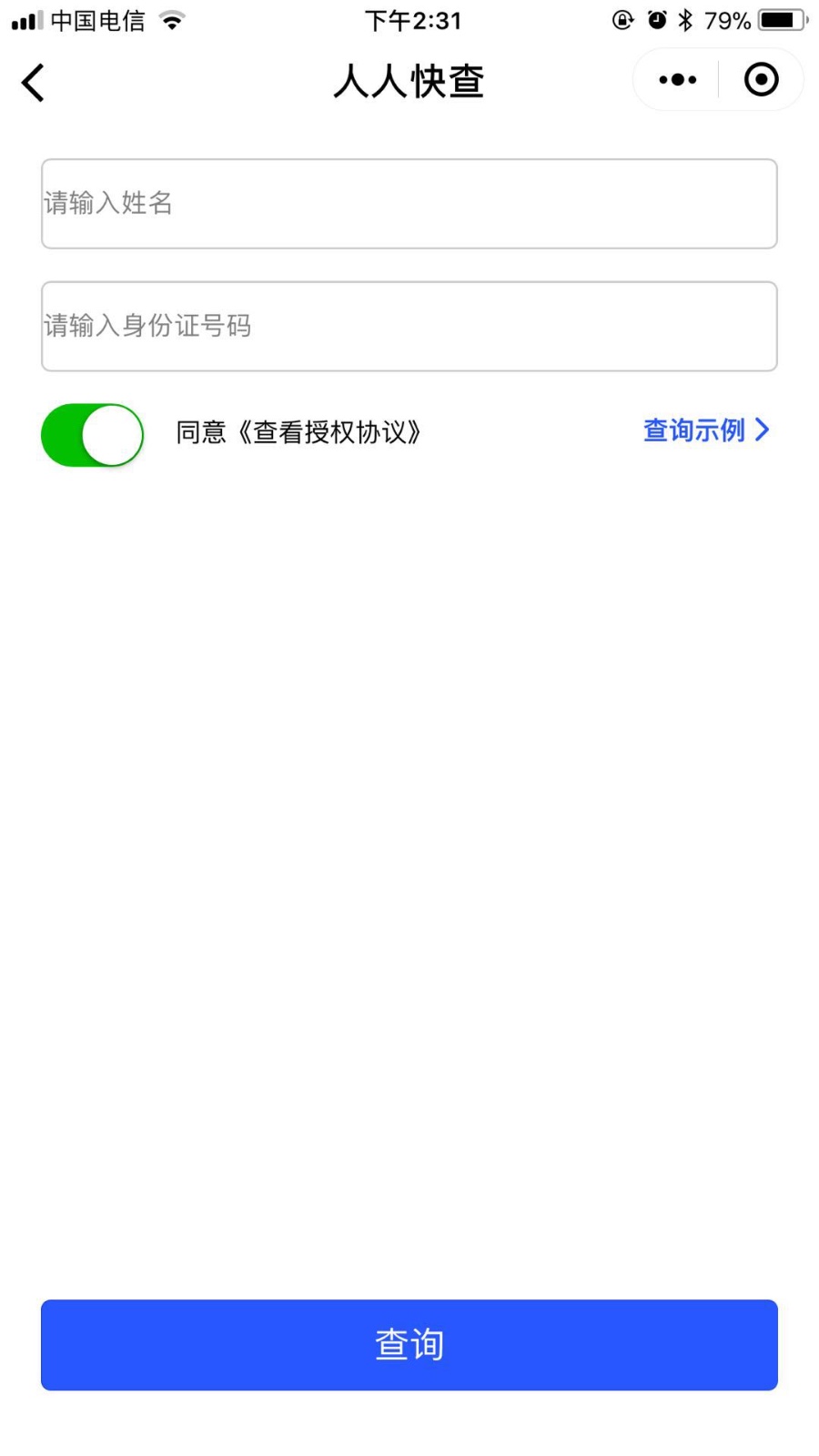Image resolution: width=819 pixels, height=1456 pixels.
Task: Close the mini program with the circle icon
Action: (x=761, y=80)
